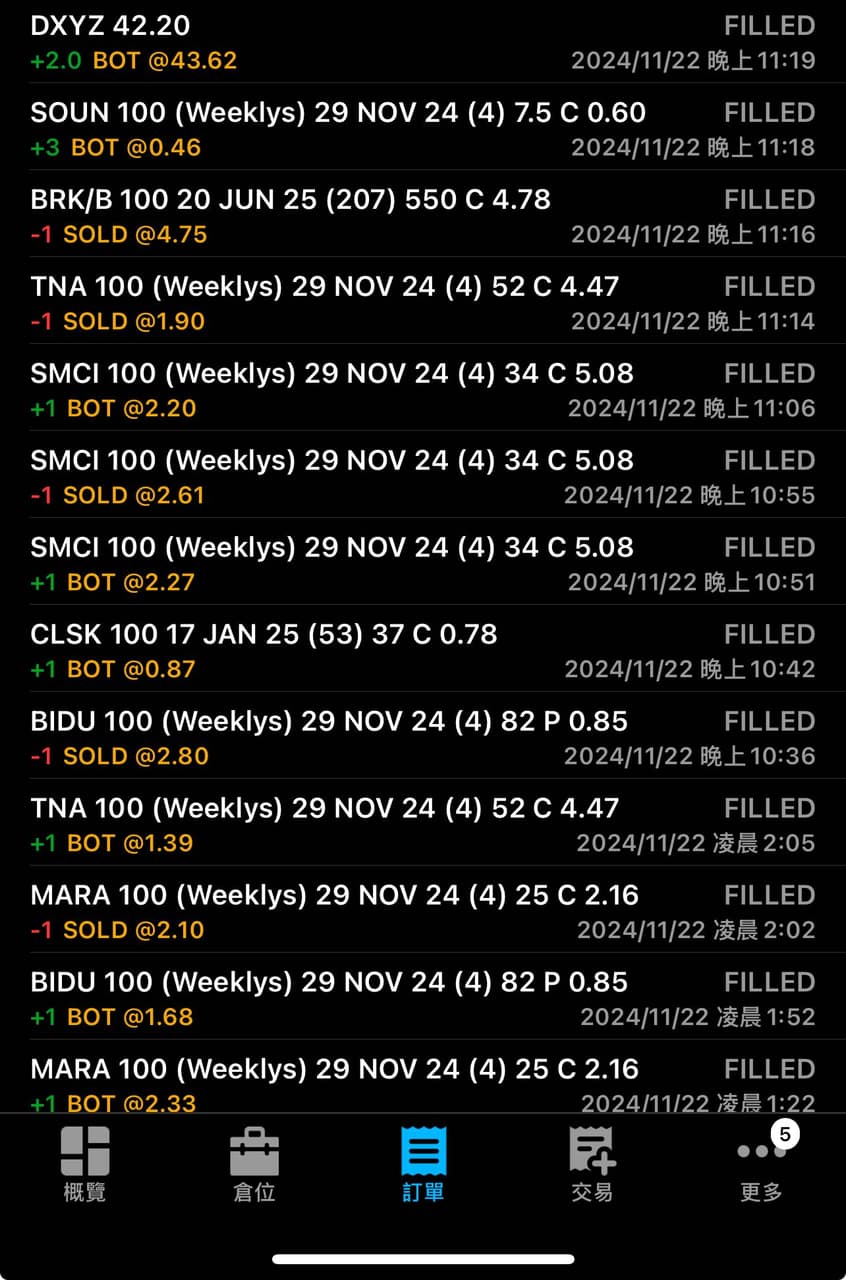Show the TNA order sold at 1.90
The image size is (846, 1280).
click(x=423, y=303)
